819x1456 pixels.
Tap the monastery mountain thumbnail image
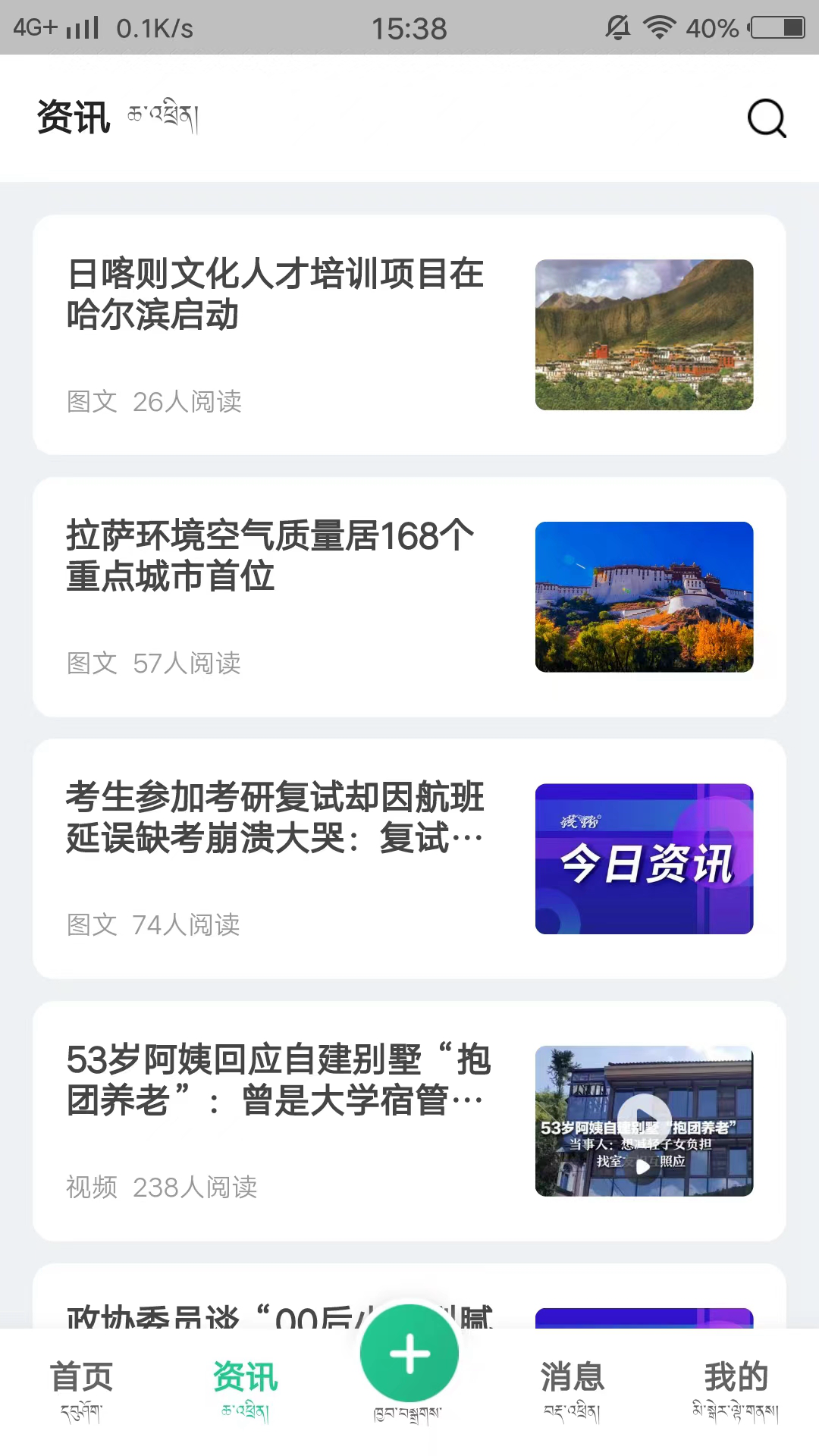pos(644,336)
